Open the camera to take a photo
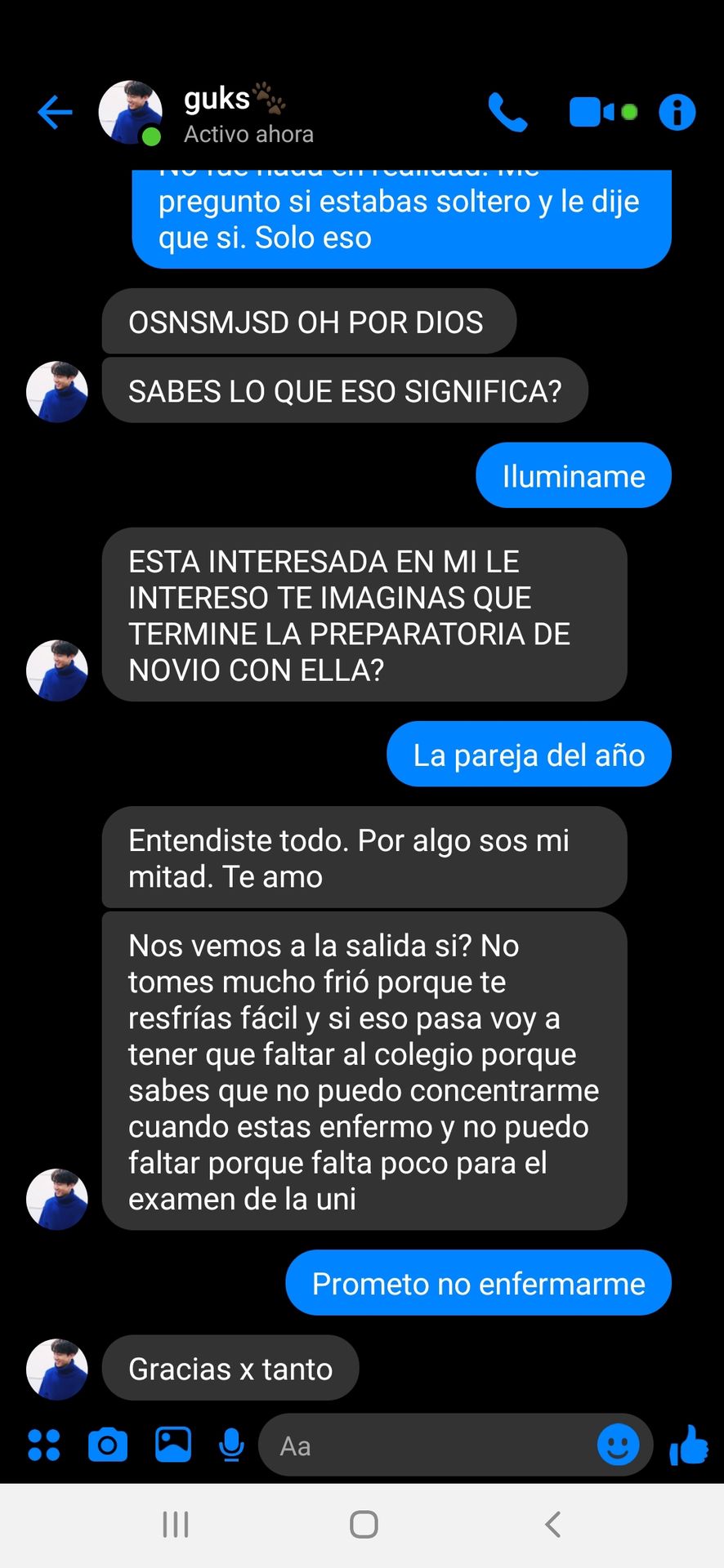724x1568 pixels. coord(108,1445)
